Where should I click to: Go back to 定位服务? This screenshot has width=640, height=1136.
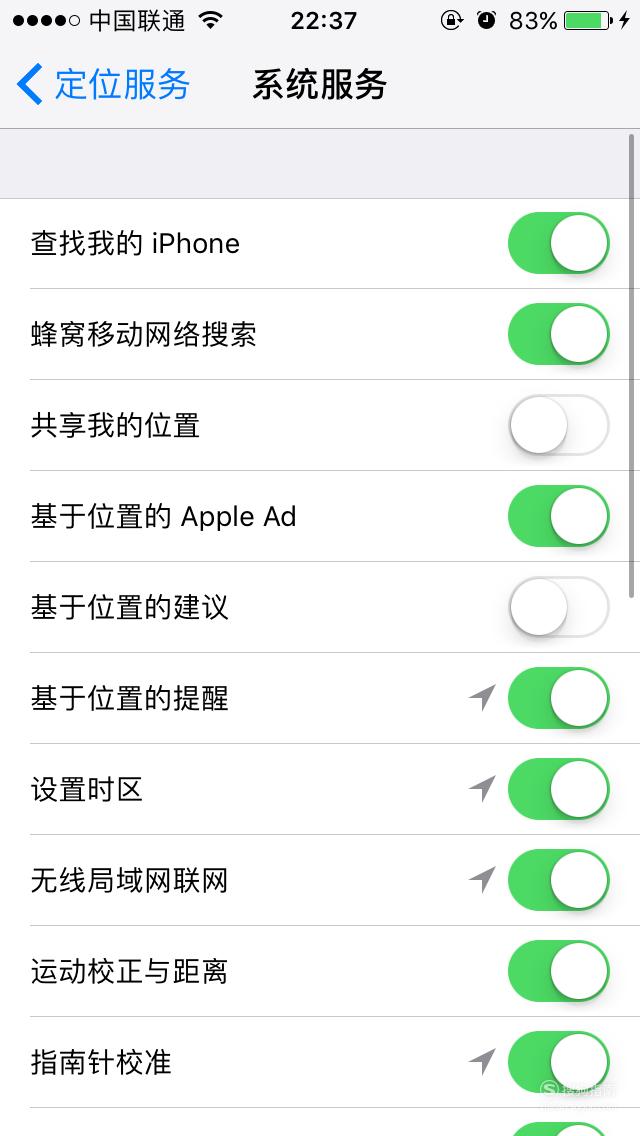pyautogui.click(x=103, y=84)
